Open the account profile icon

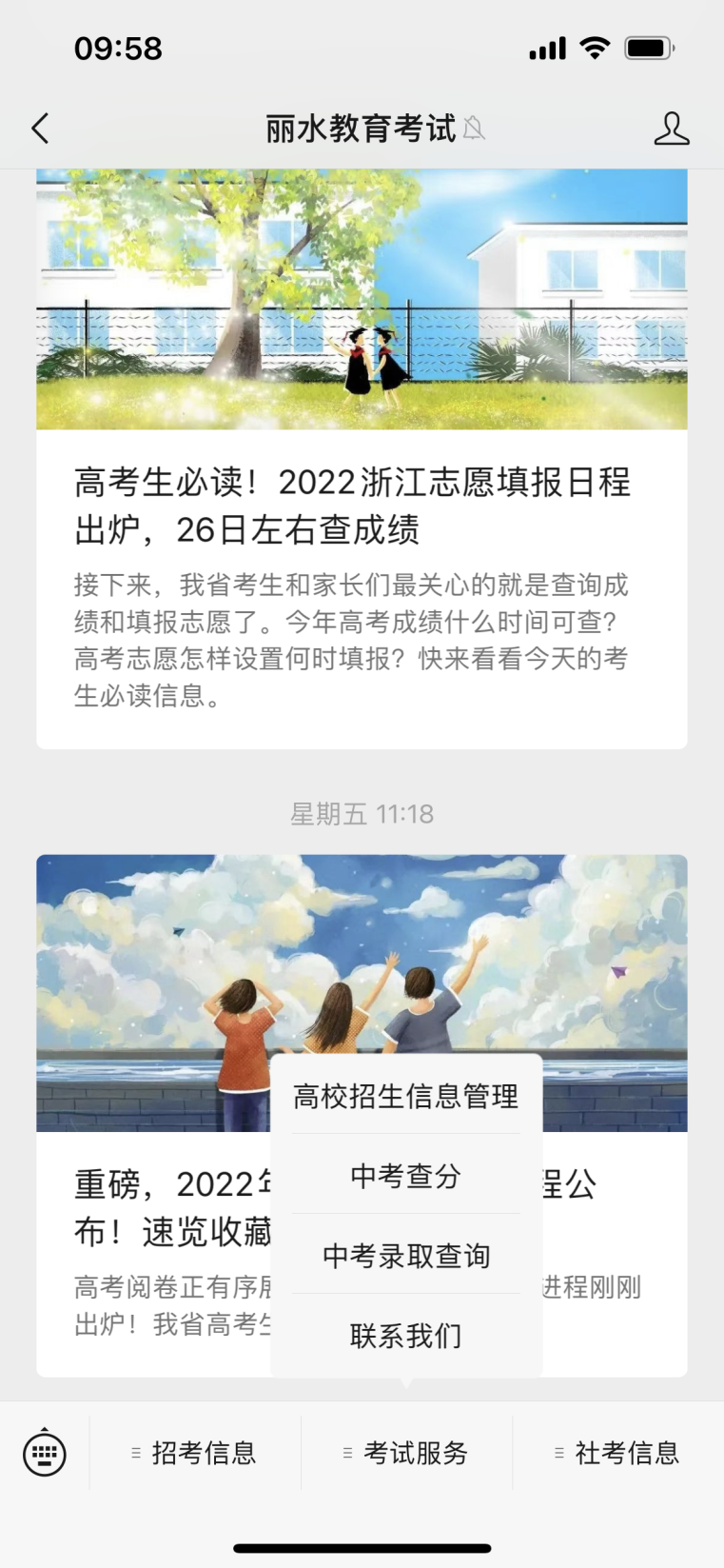point(671,129)
